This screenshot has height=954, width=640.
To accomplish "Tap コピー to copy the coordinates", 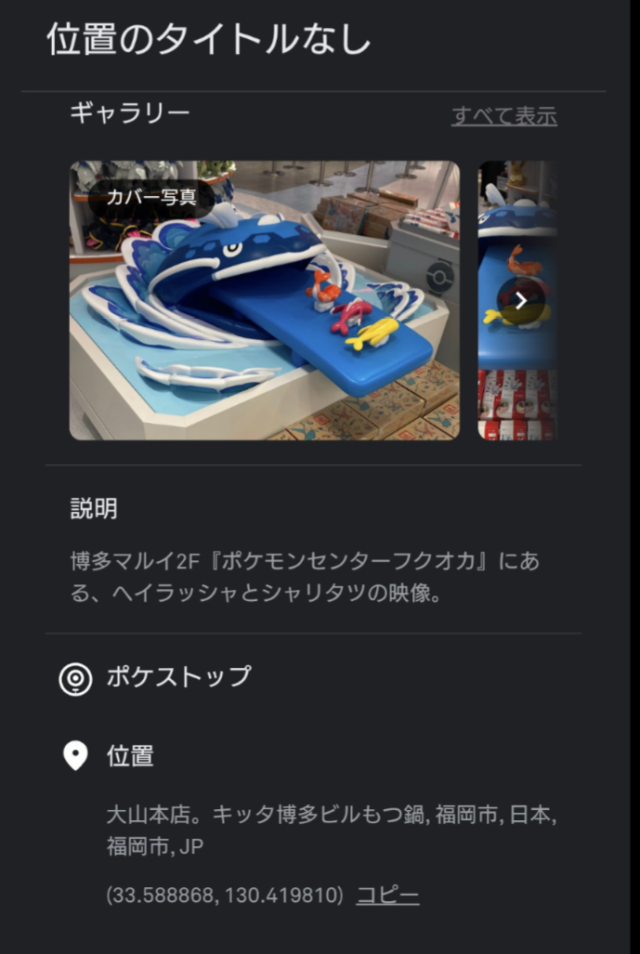I will pos(388,895).
